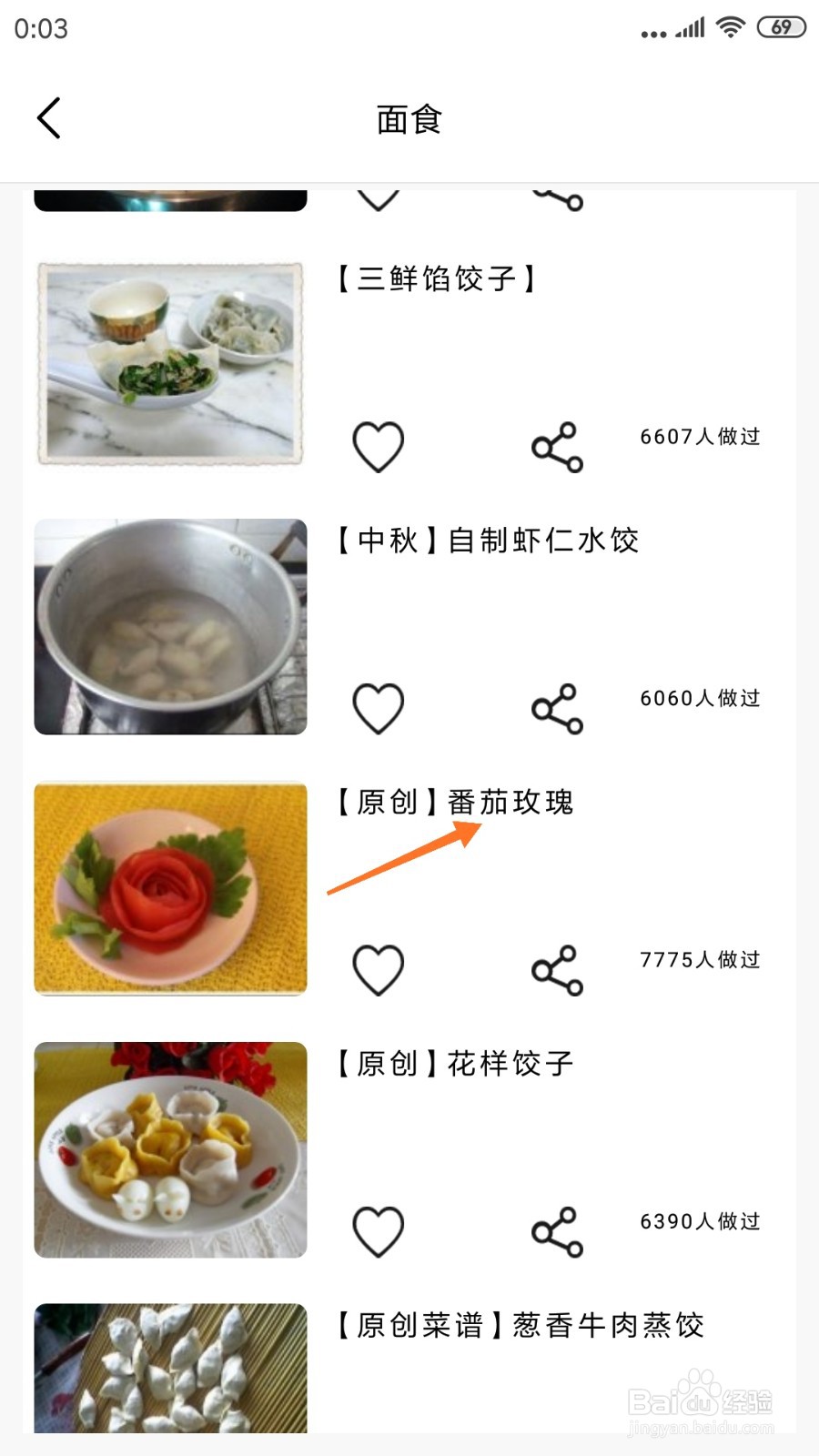819x1456 pixels.
Task: Tap the heart icon under 自制虾仁水饺
Action: click(379, 708)
